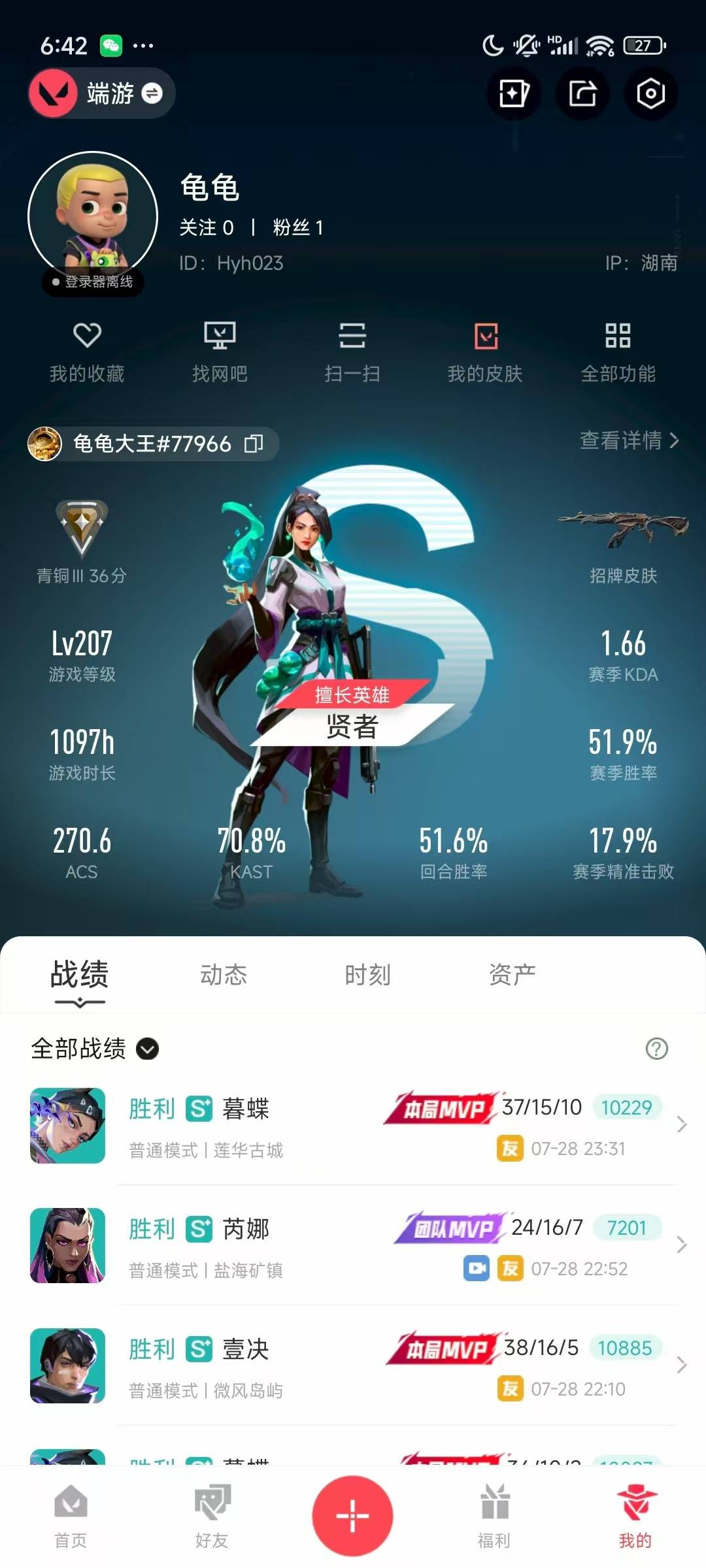Expand 全部战绩 filter dropdown

pos(95,1049)
